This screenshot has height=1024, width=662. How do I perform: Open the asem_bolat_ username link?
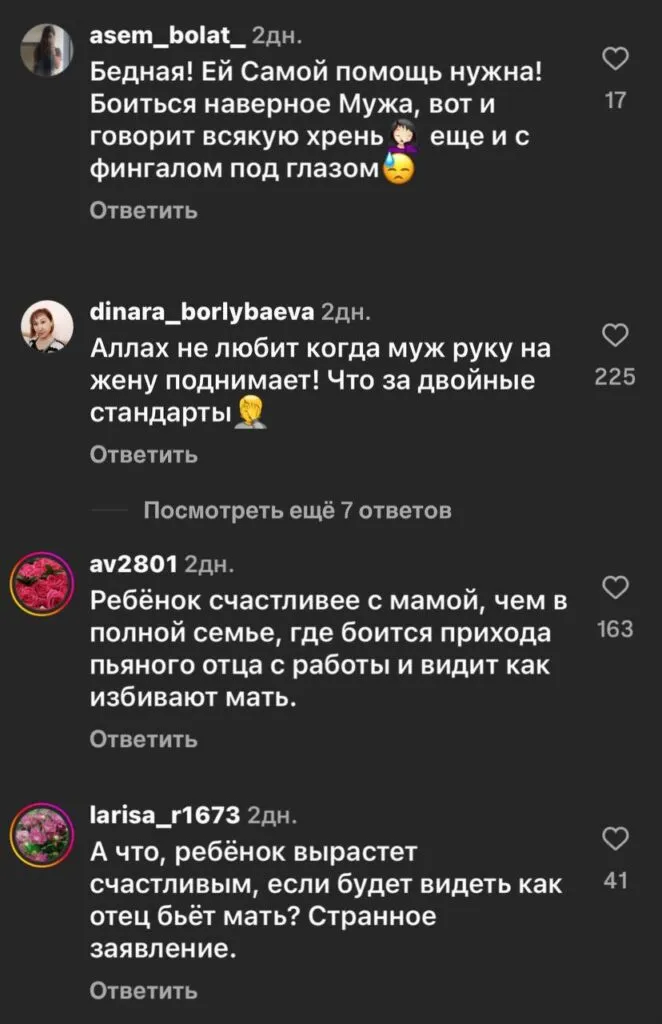pos(167,36)
